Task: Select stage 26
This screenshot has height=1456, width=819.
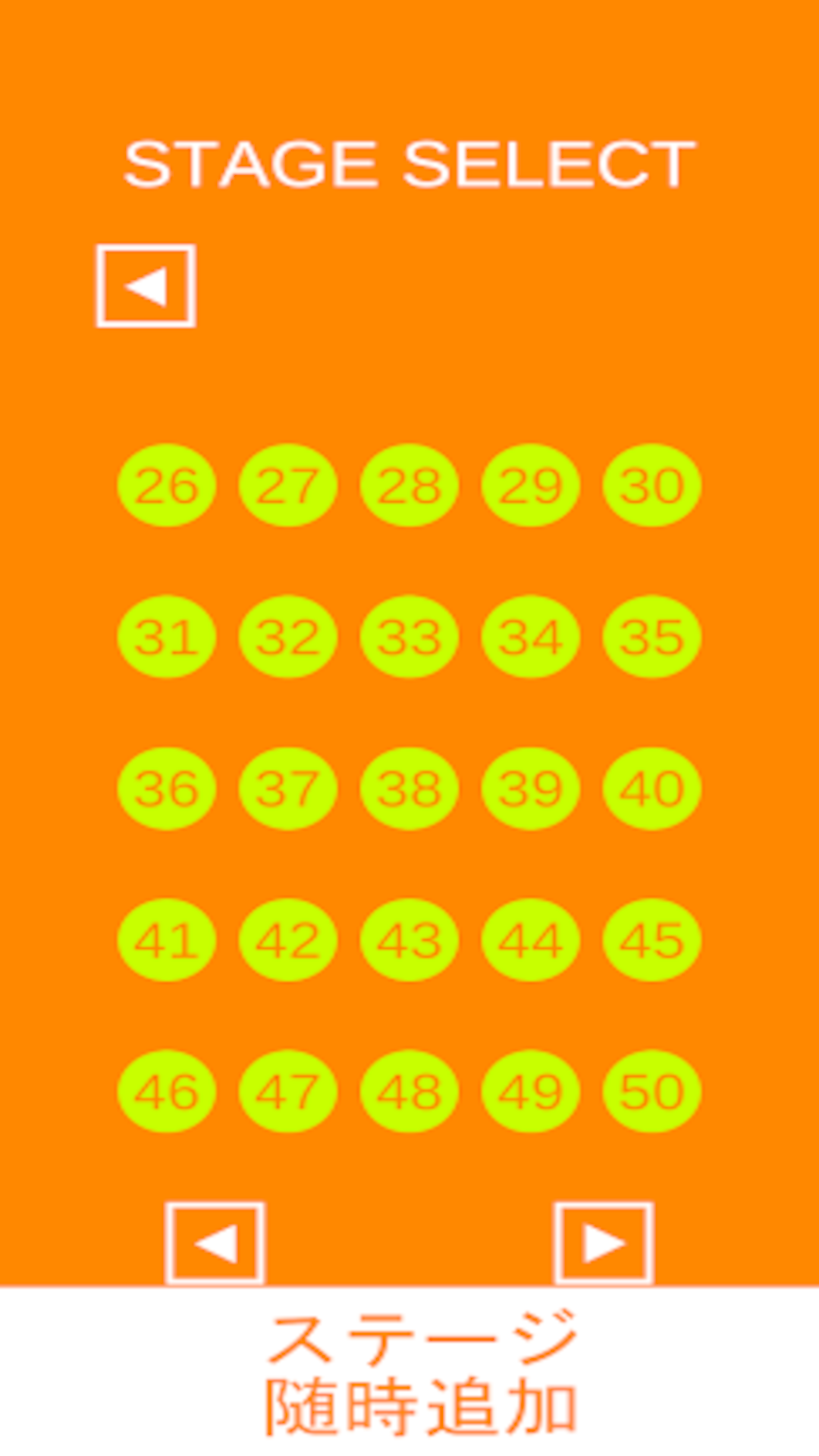Action: (x=167, y=485)
